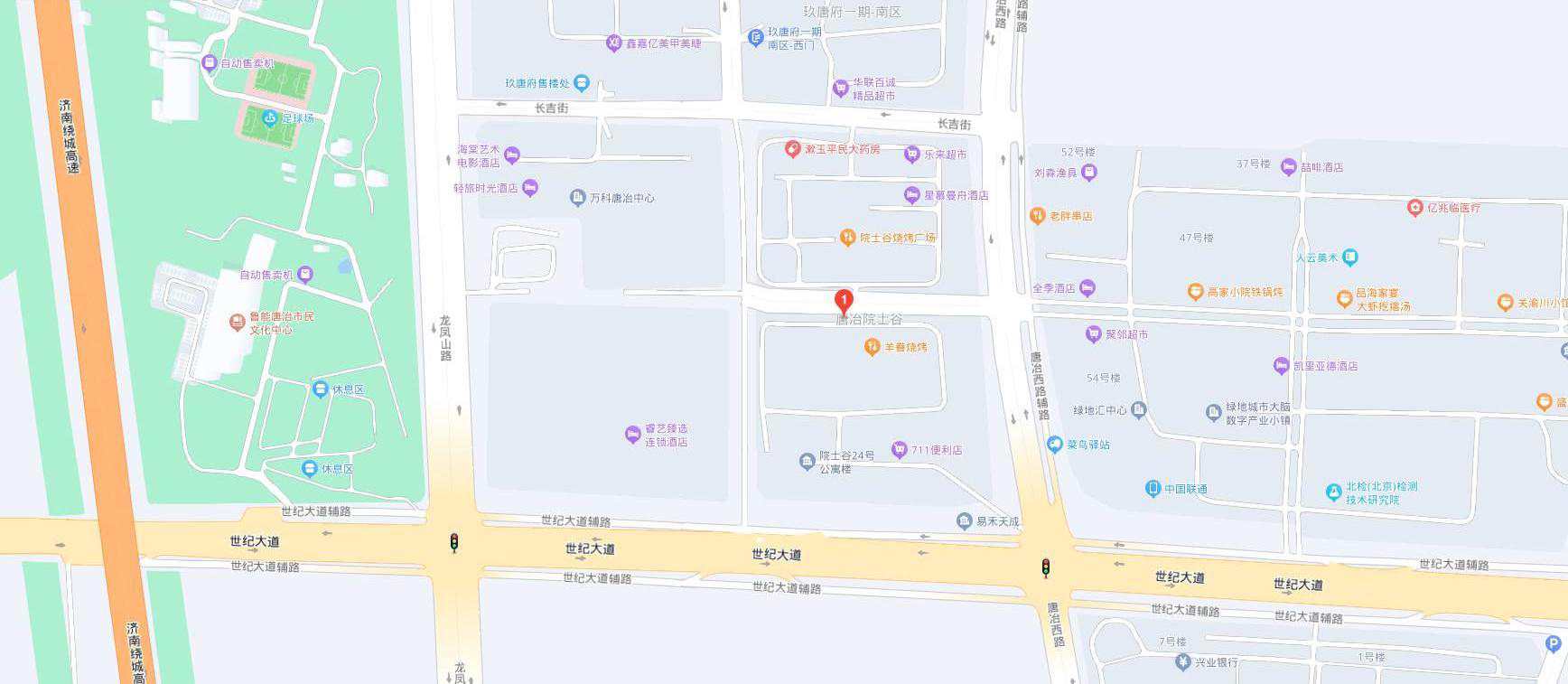Open the 万科唐冶中心 building marker
Screen dimensions: 1568x684
[578, 198]
